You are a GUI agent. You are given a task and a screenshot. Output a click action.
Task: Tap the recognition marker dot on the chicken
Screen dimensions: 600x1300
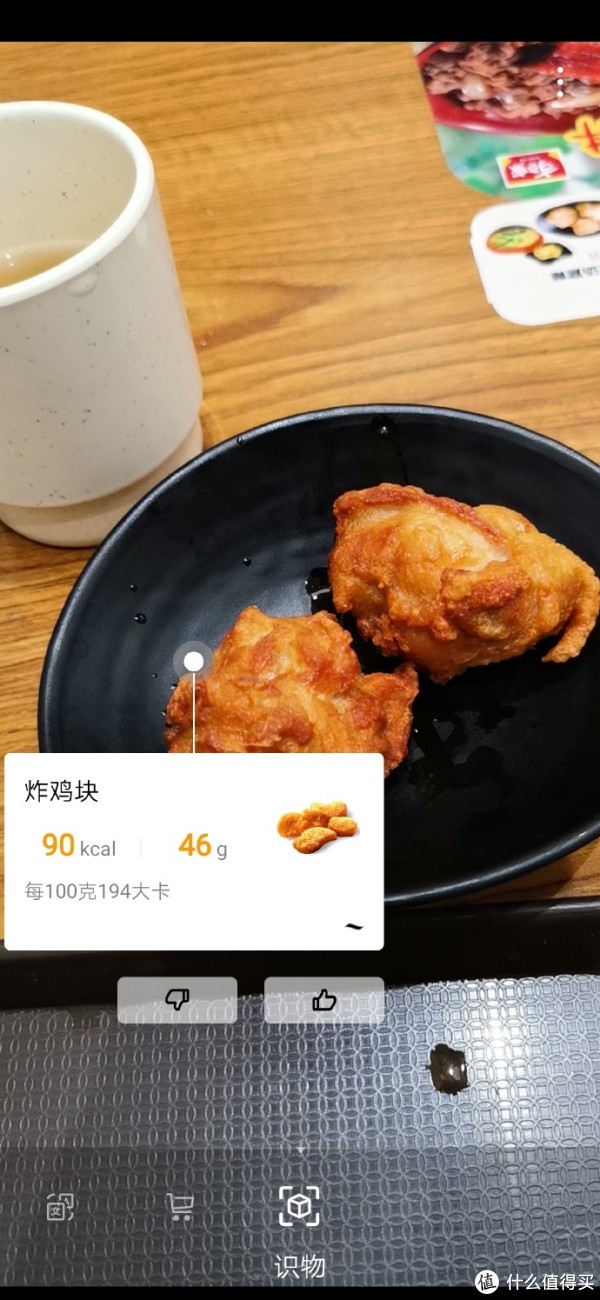coord(194,661)
